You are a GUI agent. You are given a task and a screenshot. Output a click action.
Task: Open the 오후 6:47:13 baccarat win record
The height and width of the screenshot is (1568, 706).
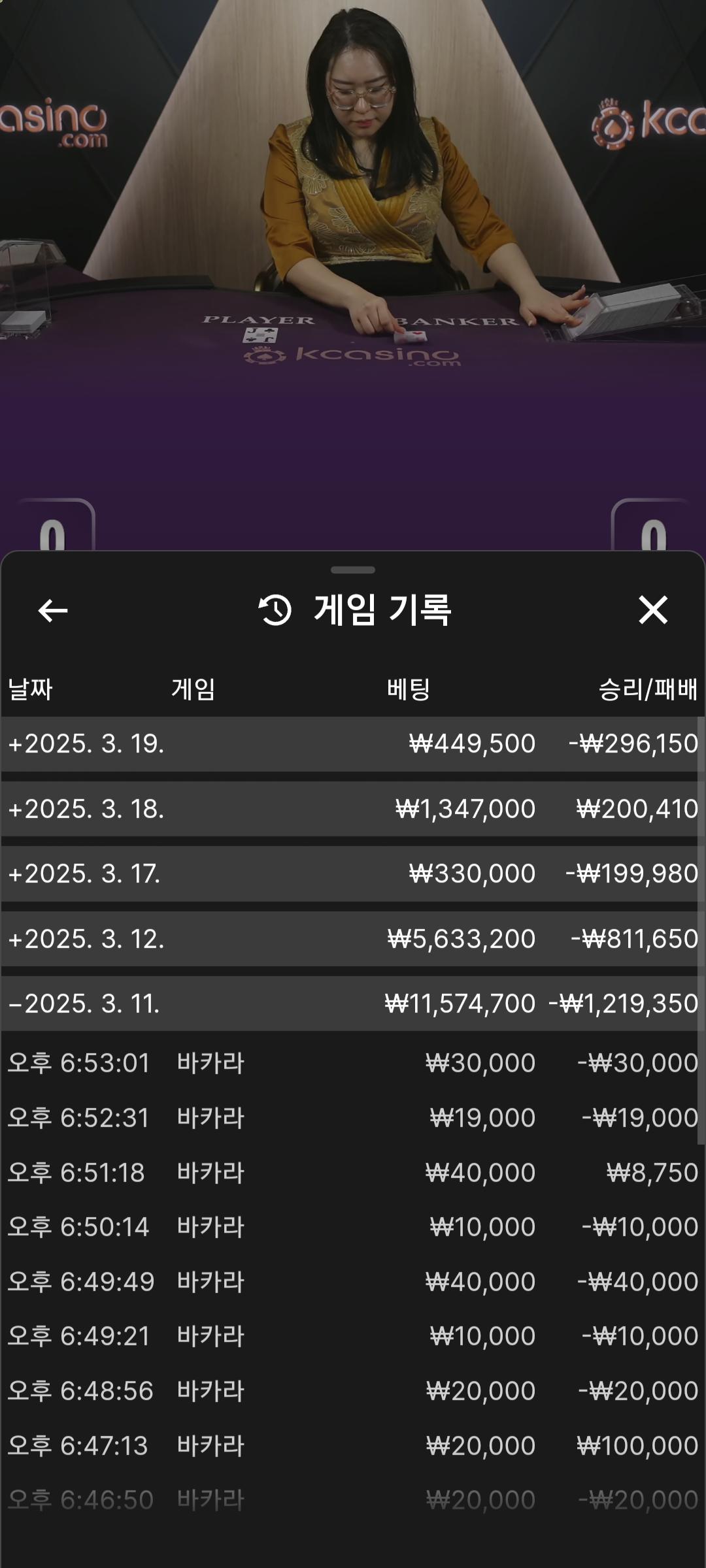pos(353,1446)
